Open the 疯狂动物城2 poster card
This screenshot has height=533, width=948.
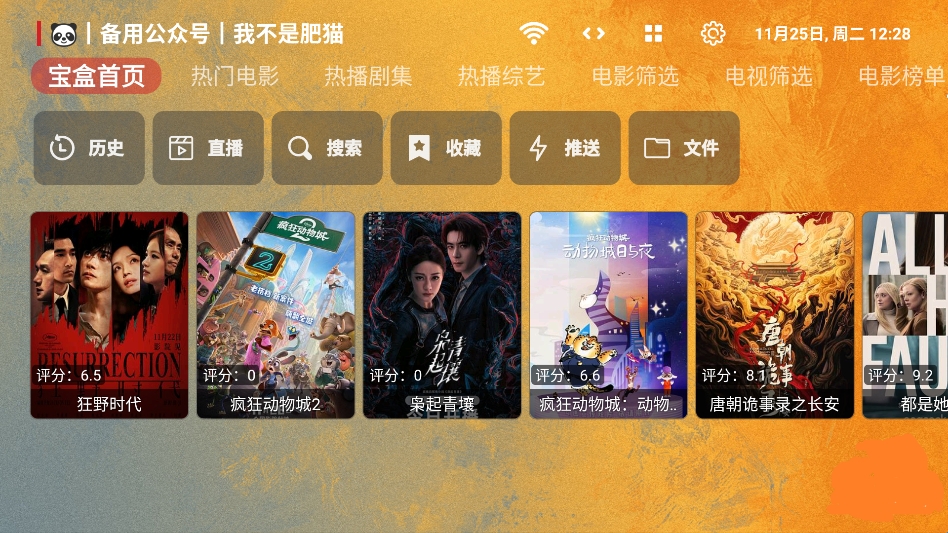pyautogui.click(x=275, y=314)
